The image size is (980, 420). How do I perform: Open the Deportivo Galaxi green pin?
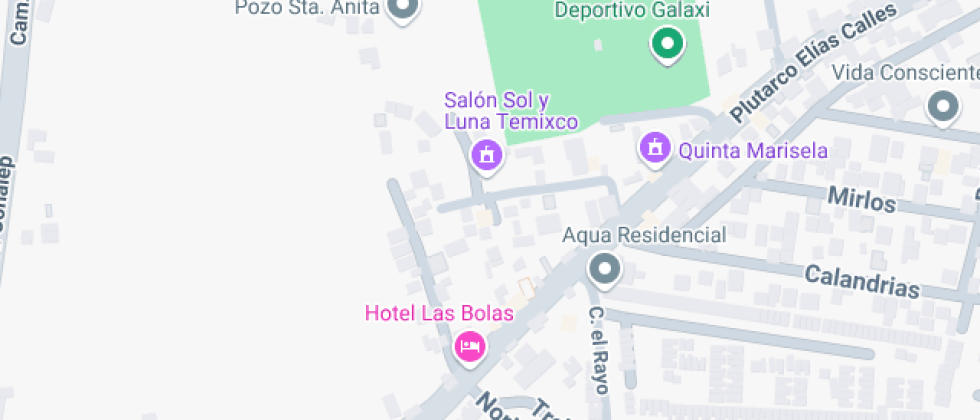click(x=667, y=43)
